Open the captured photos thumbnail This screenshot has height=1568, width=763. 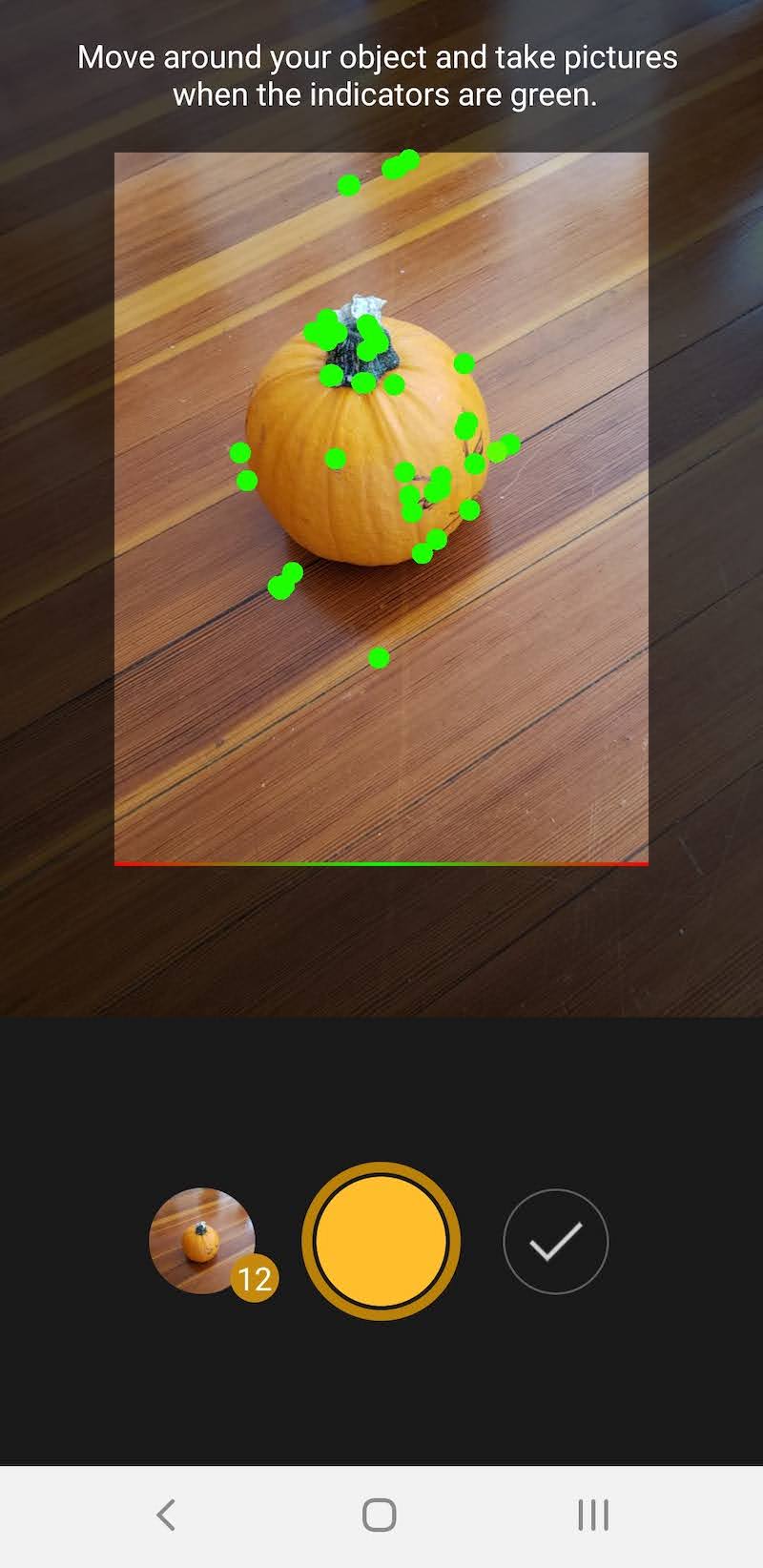click(x=202, y=1240)
